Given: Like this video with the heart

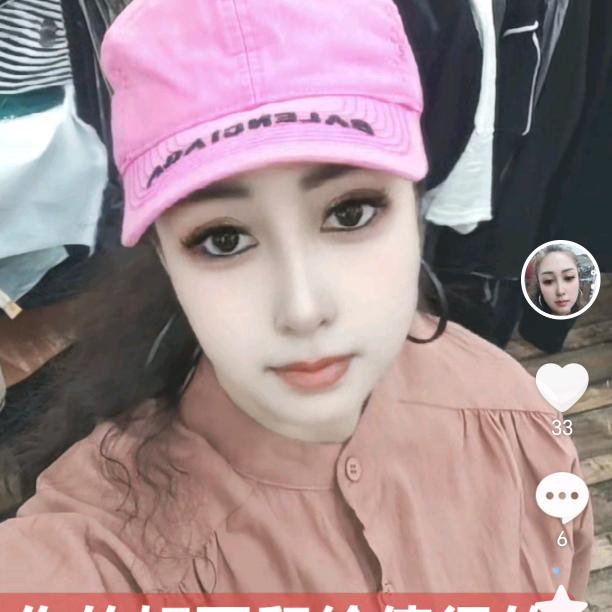Looking at the screenshot, I should [x=562, y=387].
